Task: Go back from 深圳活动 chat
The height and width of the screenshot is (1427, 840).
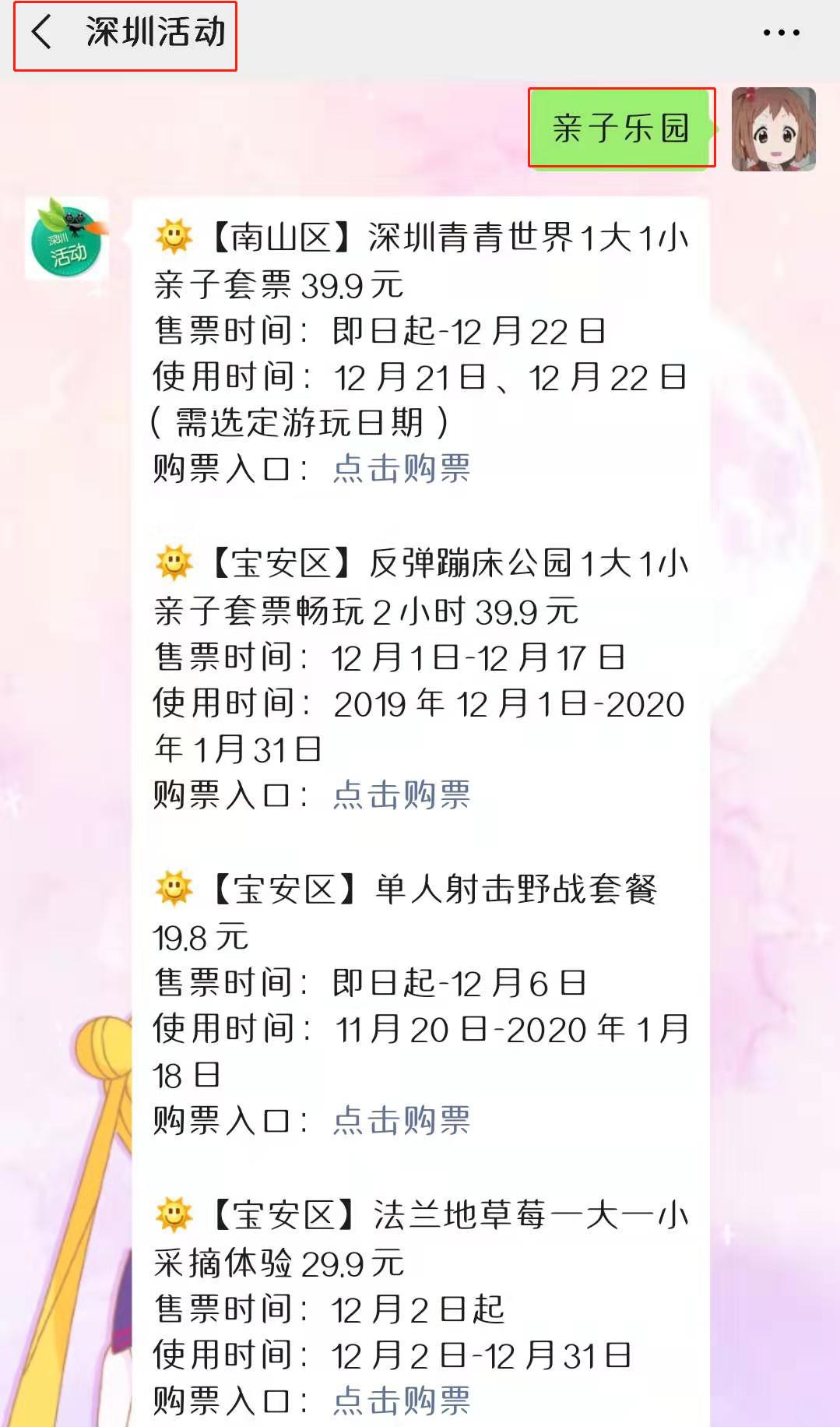Action: pyautogui.click(x=42, y=33)
